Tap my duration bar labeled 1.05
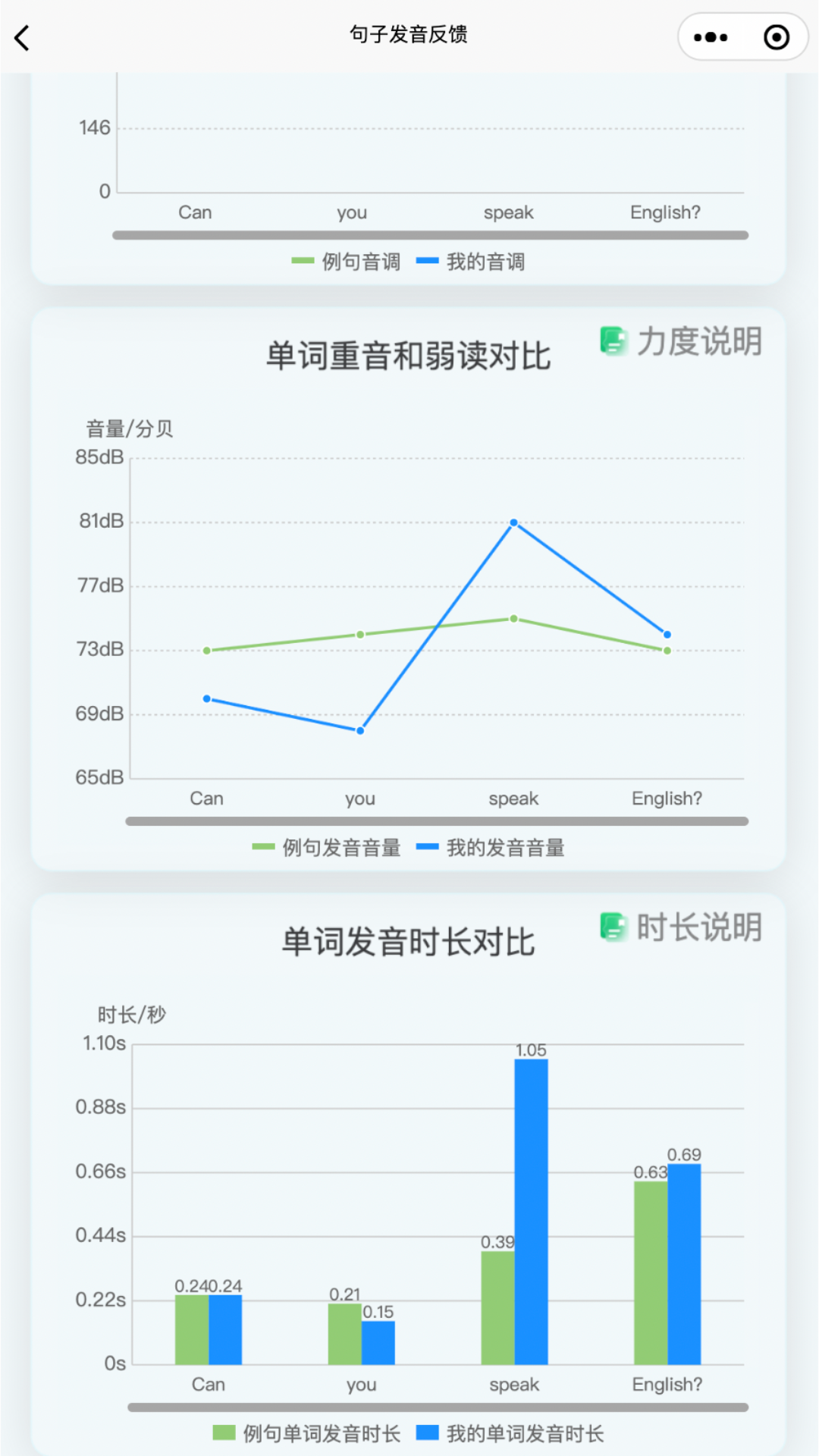This screenshot has height=1456, width=819. click(531, 1213)
